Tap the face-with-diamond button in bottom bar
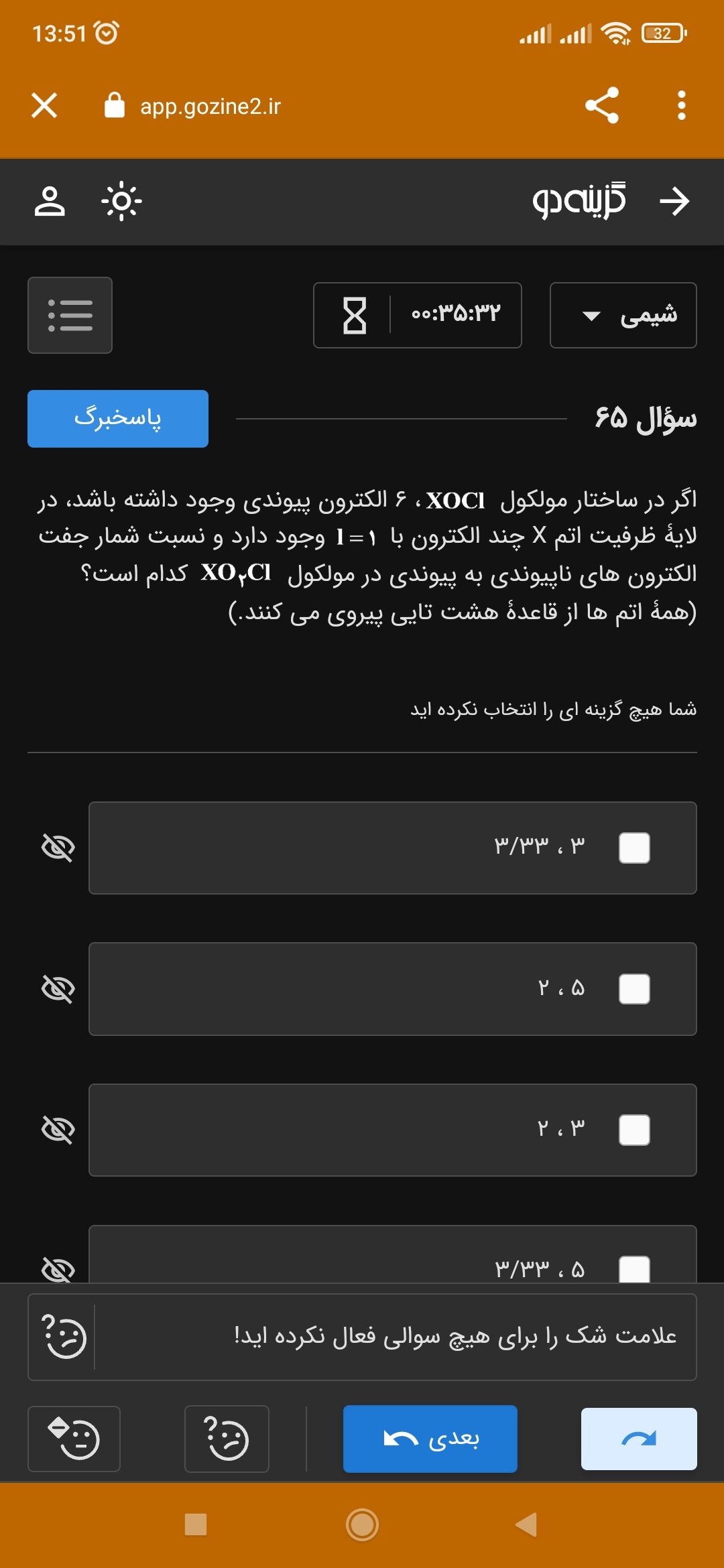Viewport: 724px width, 1568px height. 74,1439
